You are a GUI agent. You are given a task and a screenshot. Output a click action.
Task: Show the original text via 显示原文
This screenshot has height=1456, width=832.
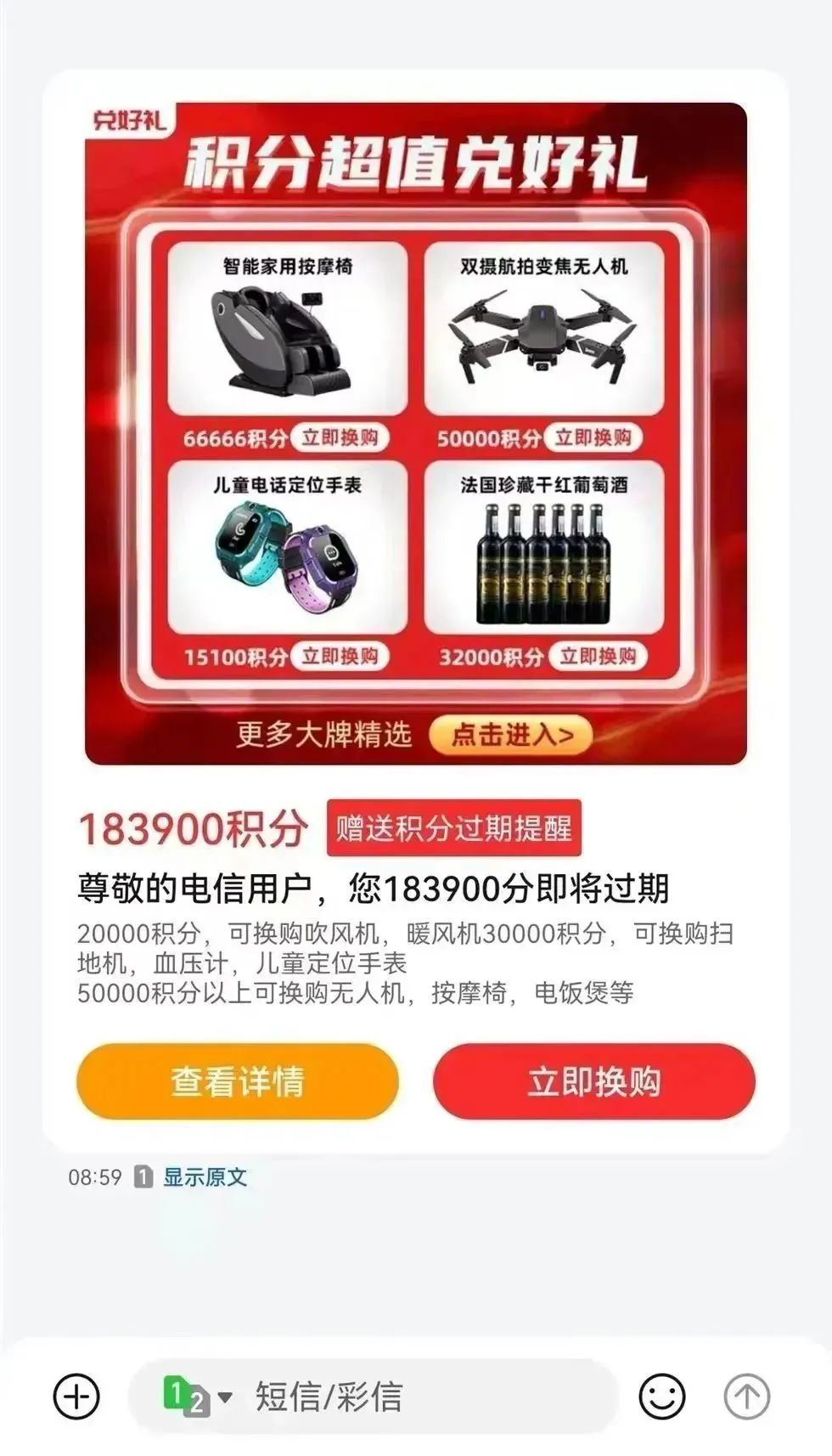pyautogui.click(x=205, y=1177)
